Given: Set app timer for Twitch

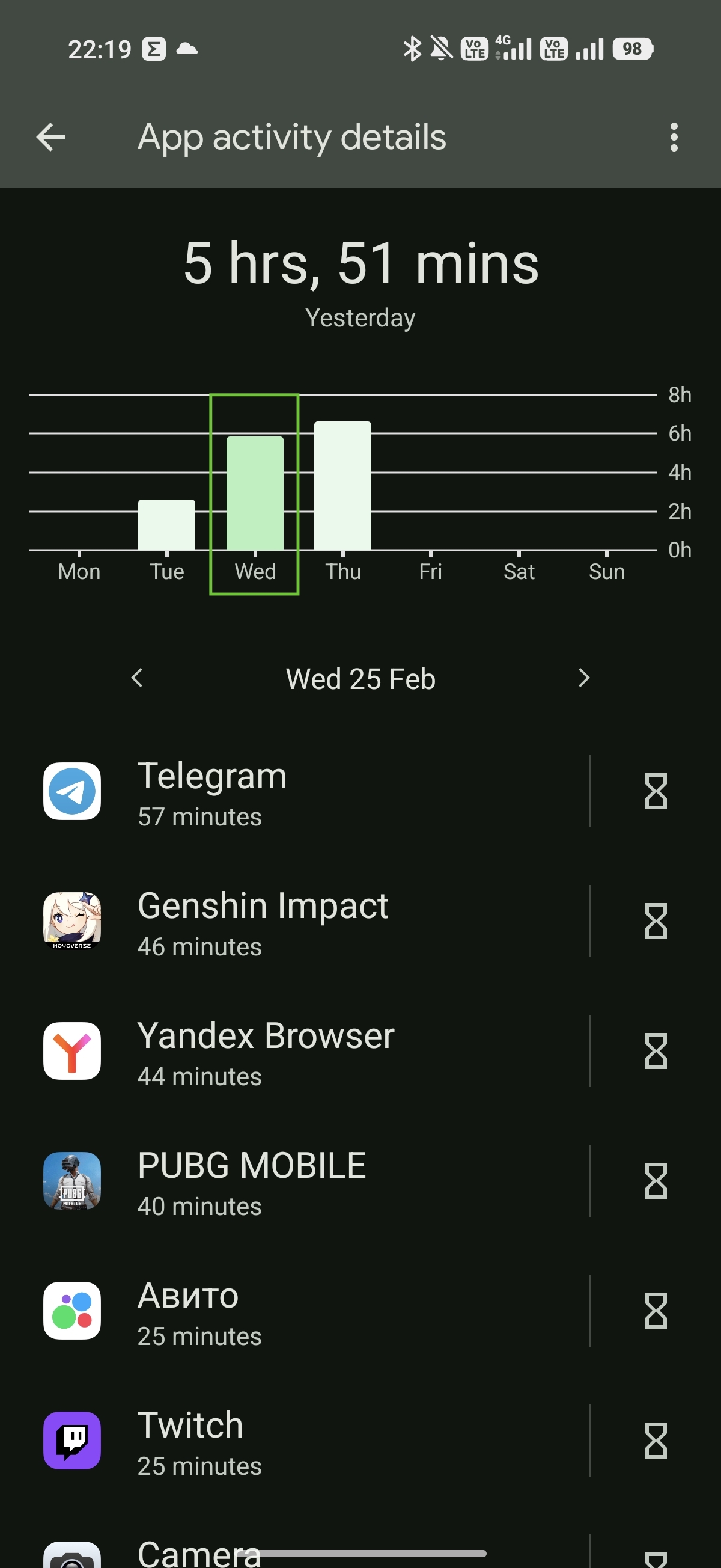Looking at the screenshot, I should point(656,1441).
